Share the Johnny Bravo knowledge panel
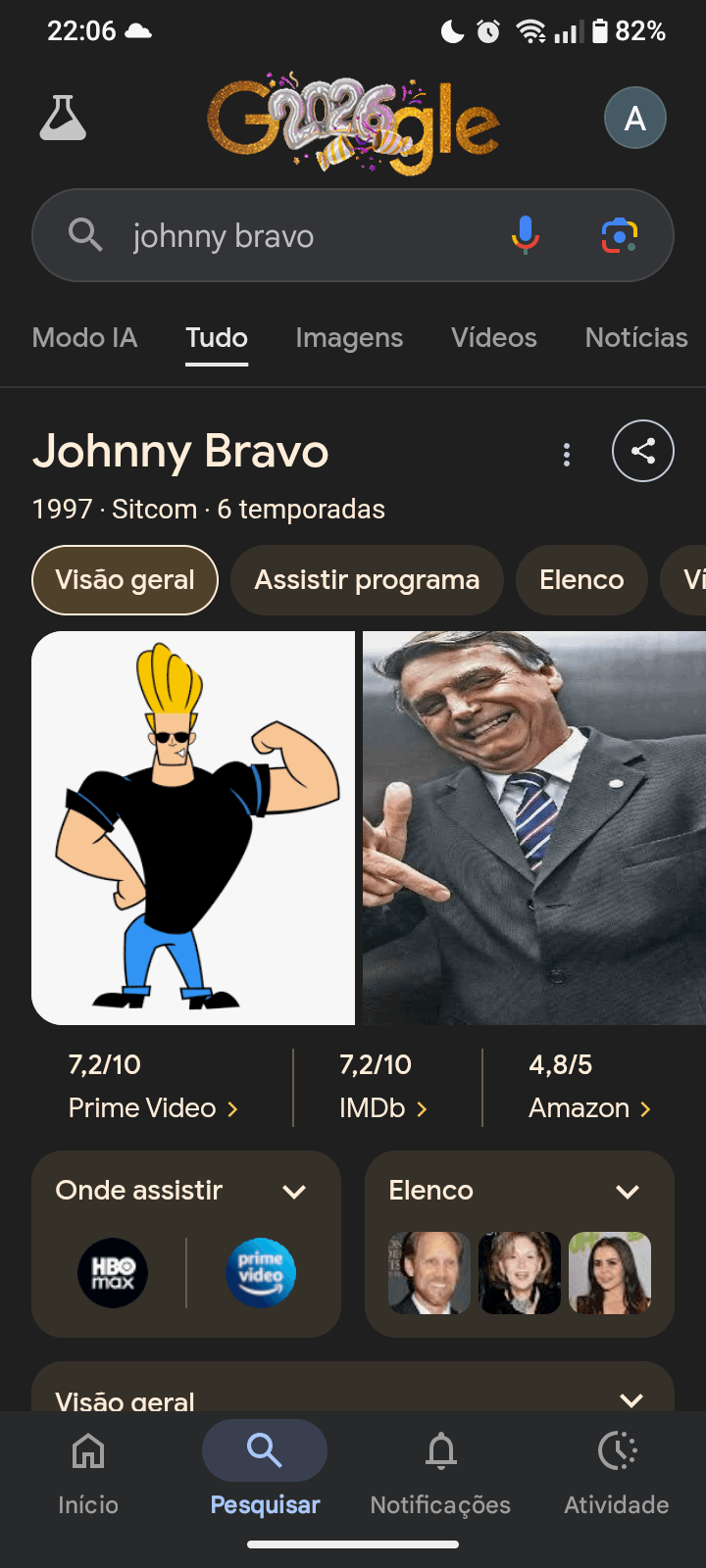 (642, 451)
